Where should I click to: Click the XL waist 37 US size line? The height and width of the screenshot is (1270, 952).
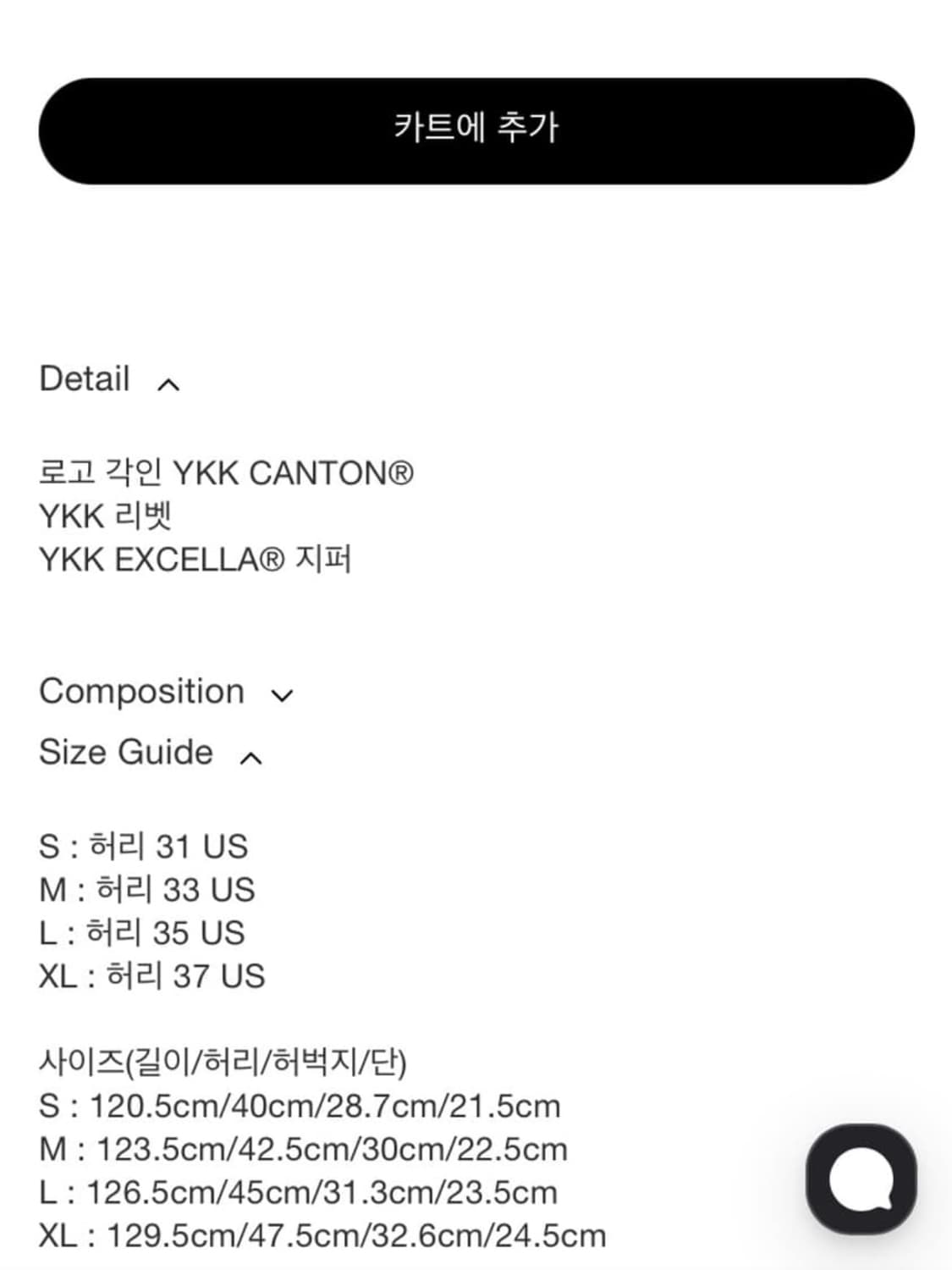tap(152, 975)
